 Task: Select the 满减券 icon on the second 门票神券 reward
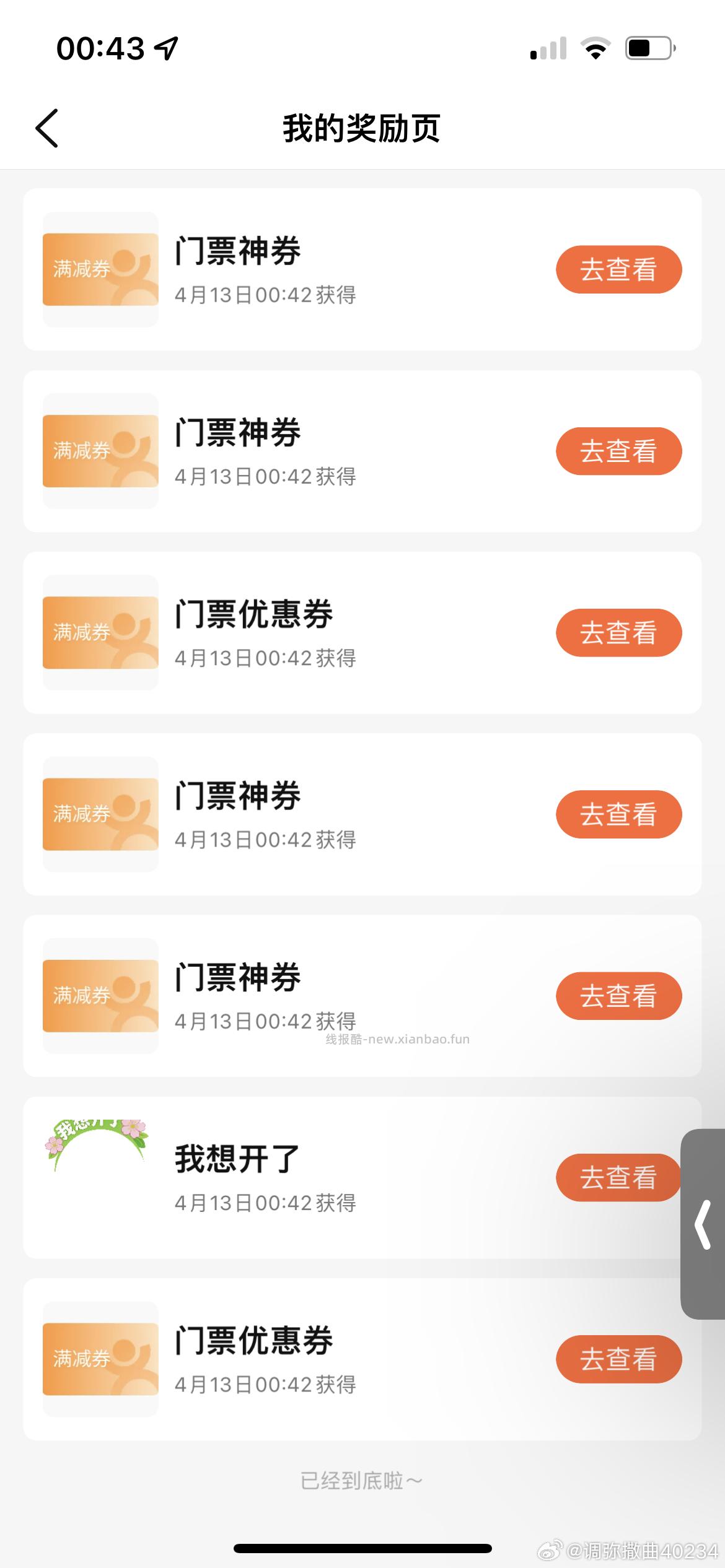pyautogui.click(x=99, y=451)
